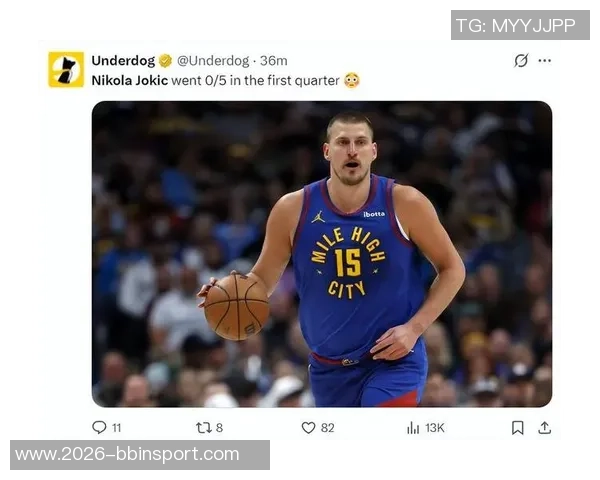Screen dimensions: 600x480
Task: Bookmark the Underdog tweet
Action: pyautogui.click(x=517, y=427)
